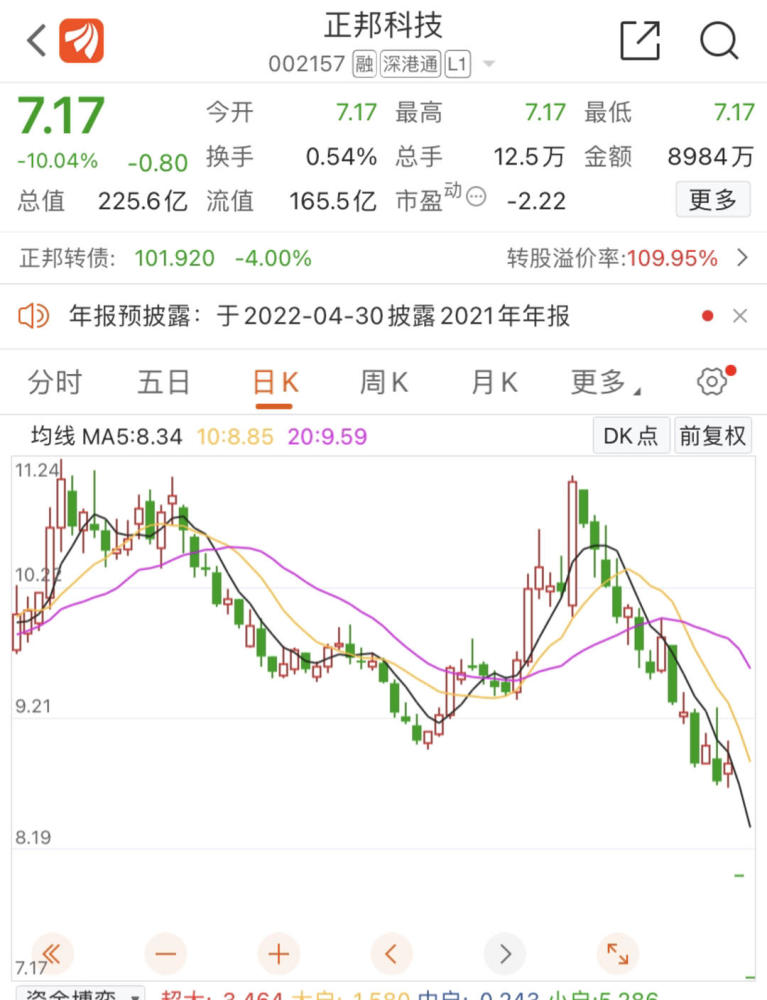Go back using the top-left arrow
This screenshot has height=1000, width=767.
click(x=37, y=42)
